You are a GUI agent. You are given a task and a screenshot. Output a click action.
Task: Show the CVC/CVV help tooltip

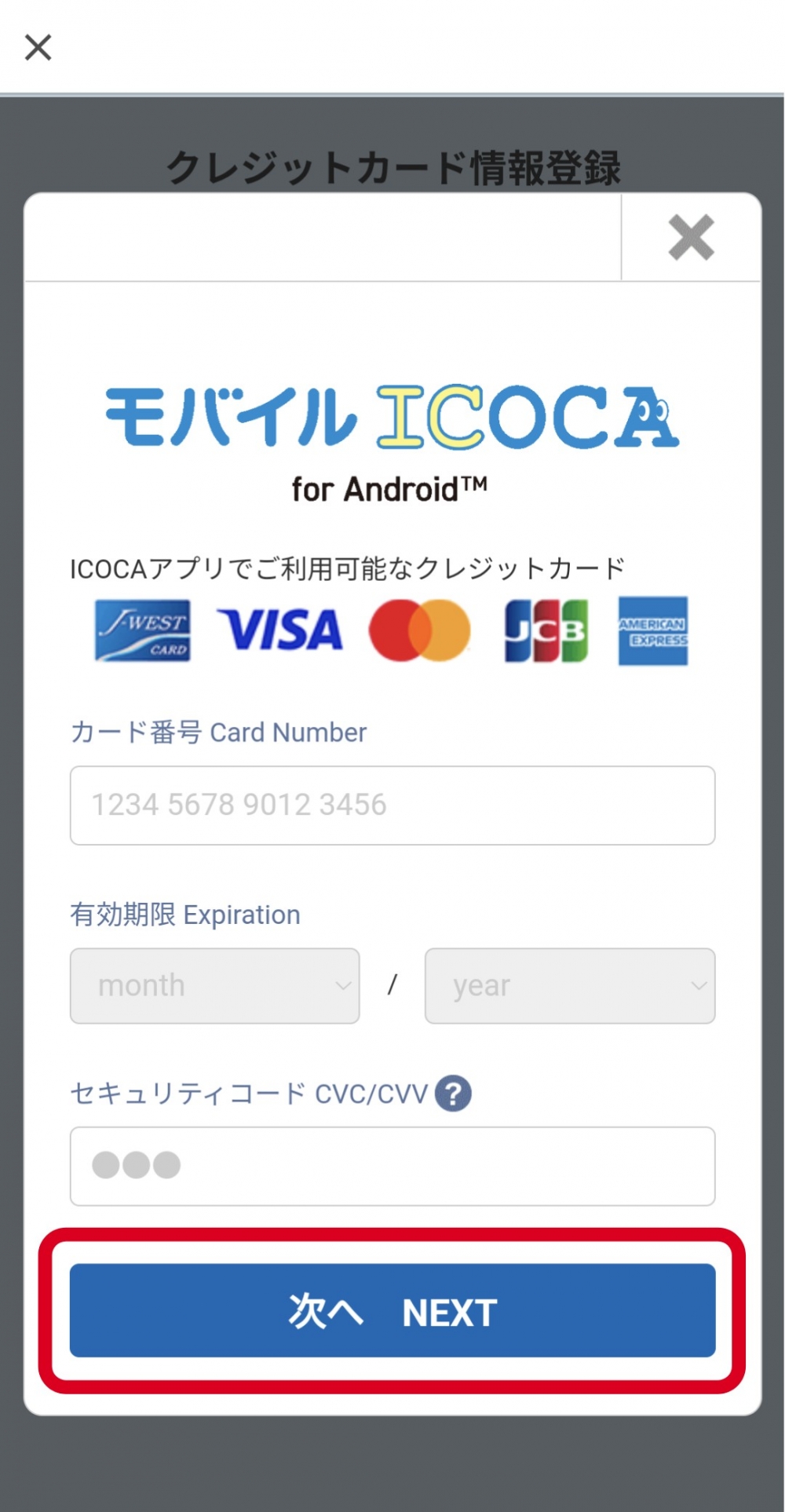pos(453,1094)
